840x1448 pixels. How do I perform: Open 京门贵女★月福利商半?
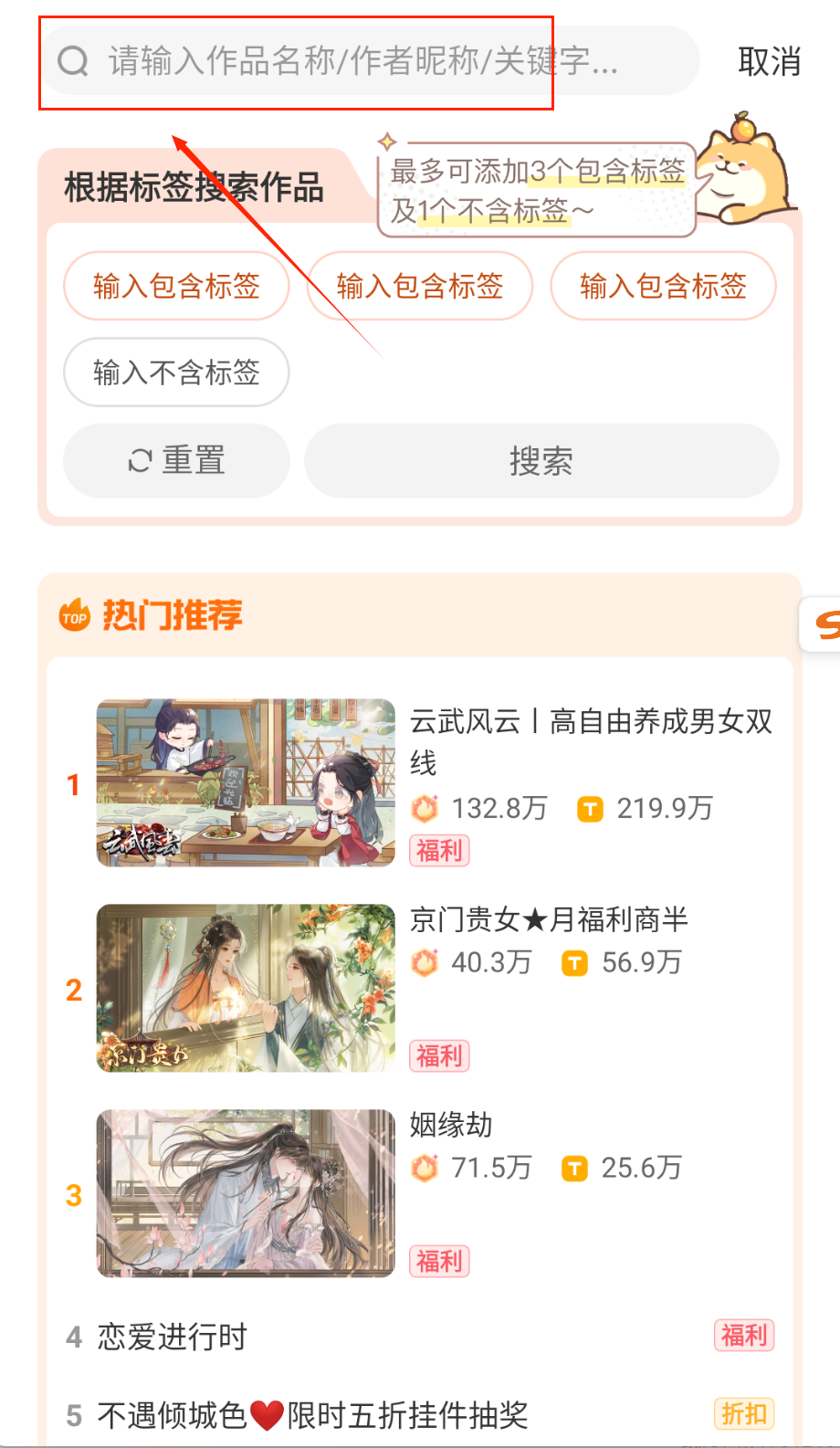pos(548,919)
